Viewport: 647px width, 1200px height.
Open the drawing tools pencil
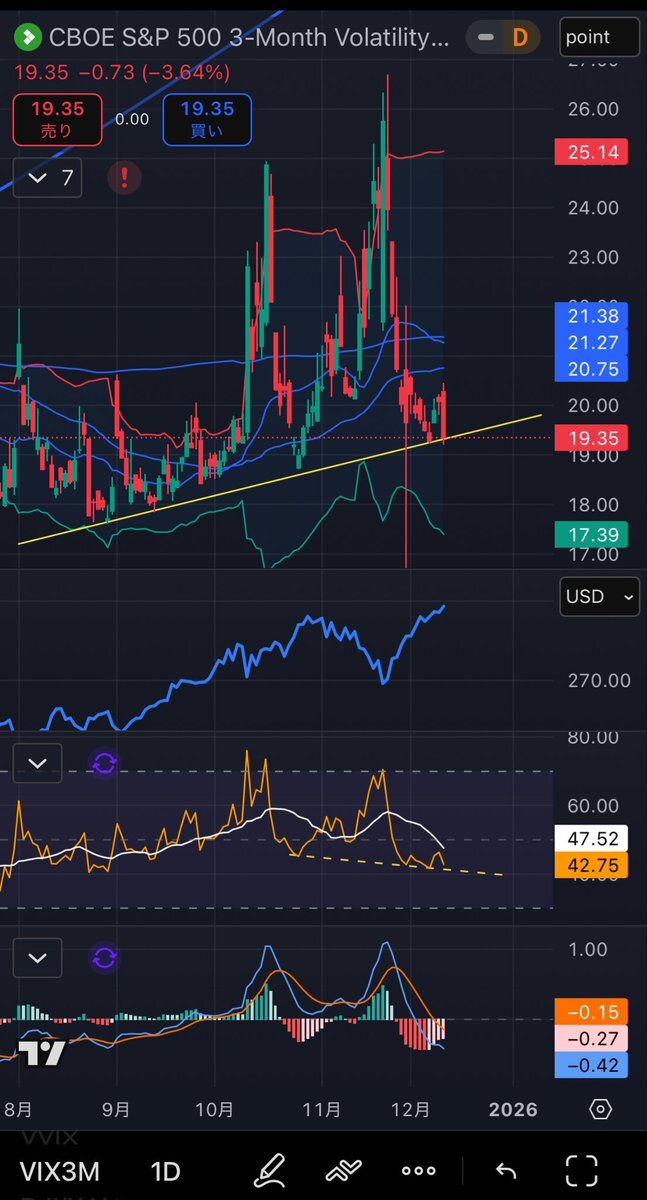(x=268, y=1170)
